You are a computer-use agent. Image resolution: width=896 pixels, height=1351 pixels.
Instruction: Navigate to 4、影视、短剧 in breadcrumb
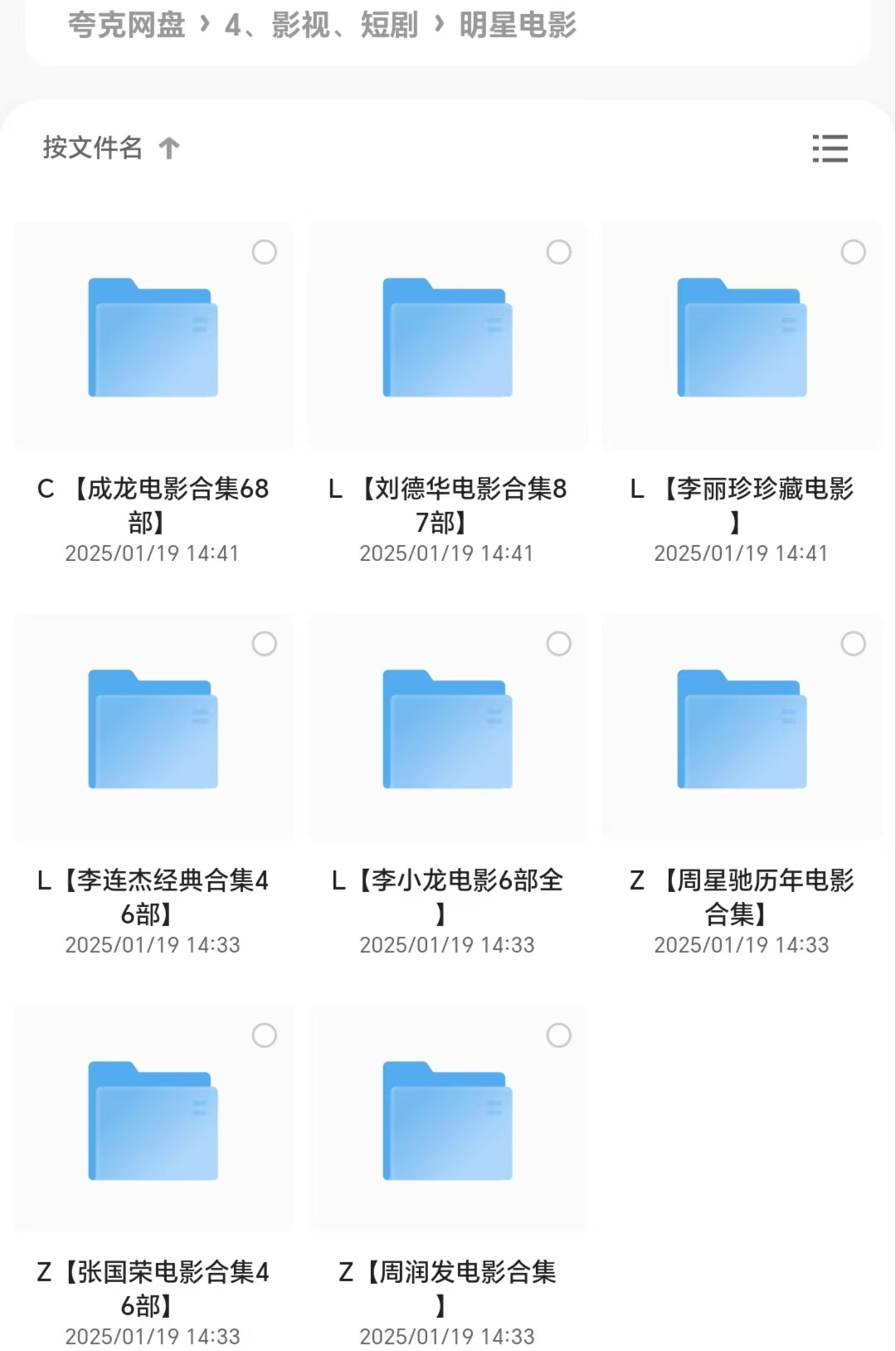tap(319, 27)
